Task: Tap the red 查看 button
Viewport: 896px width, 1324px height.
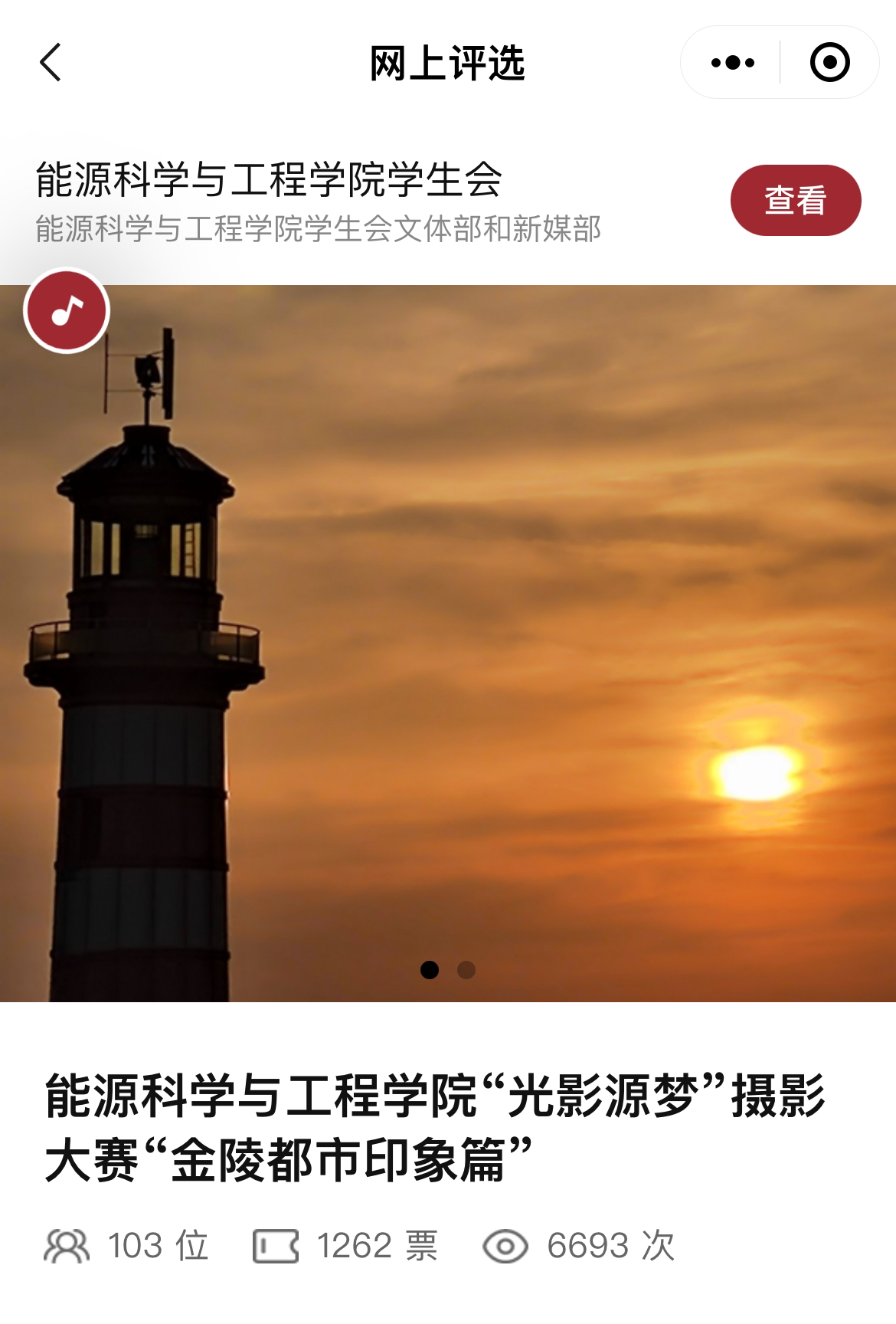Action: pos(796,201)
